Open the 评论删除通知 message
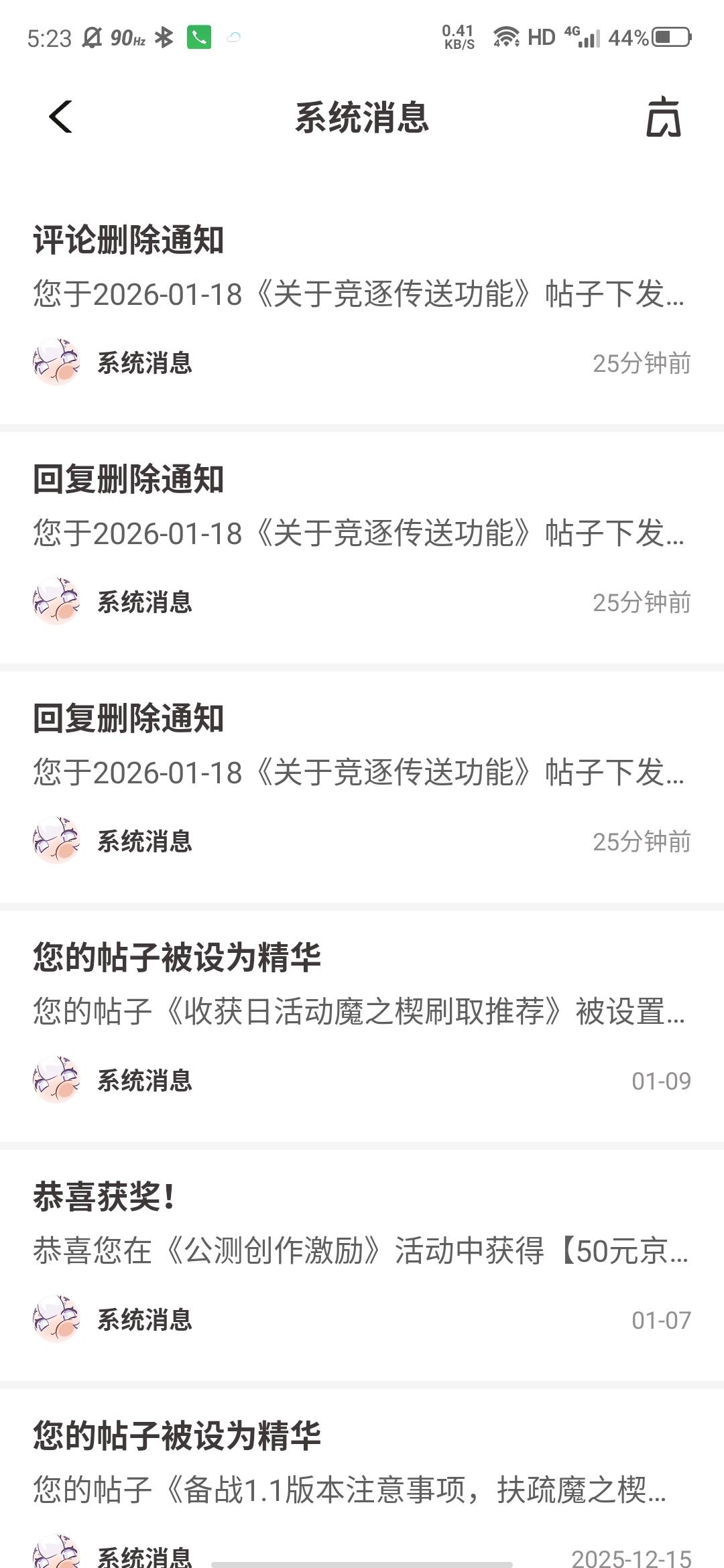 pyautogui.click(x=361, y=295)
